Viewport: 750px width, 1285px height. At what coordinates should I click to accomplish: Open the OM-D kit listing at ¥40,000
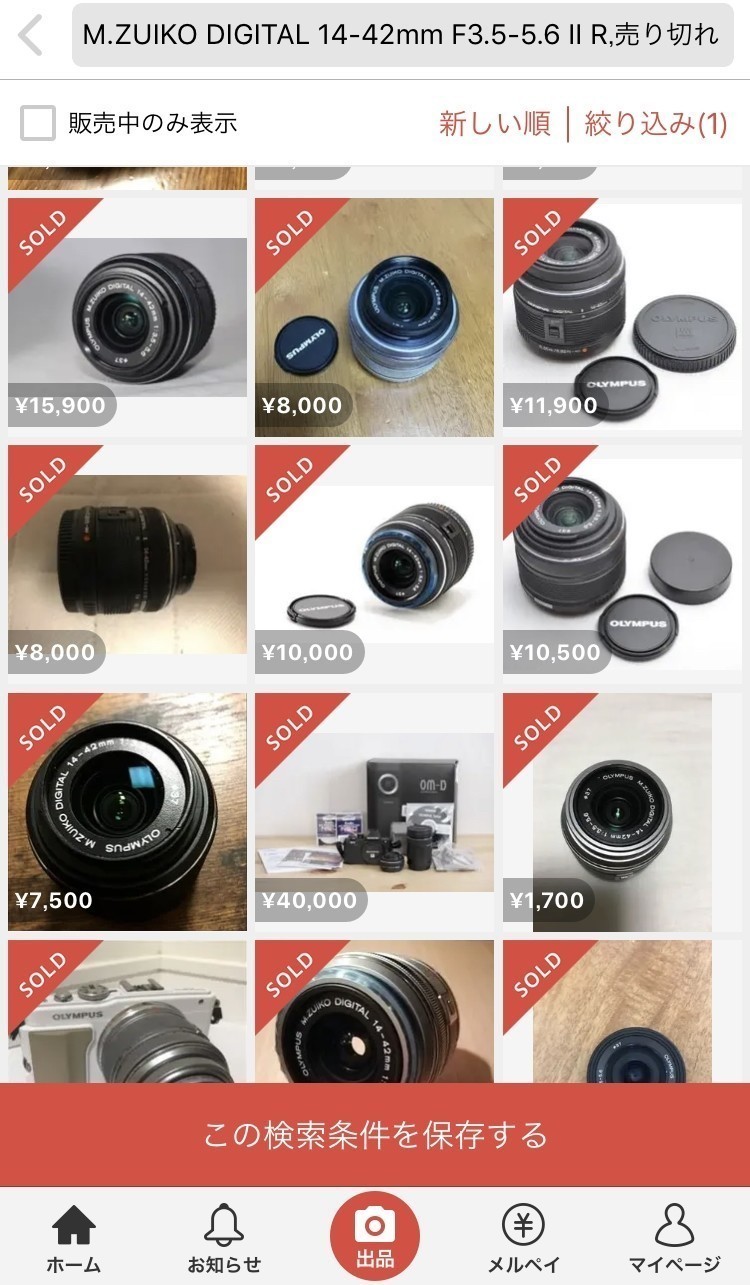click(374, 812)
